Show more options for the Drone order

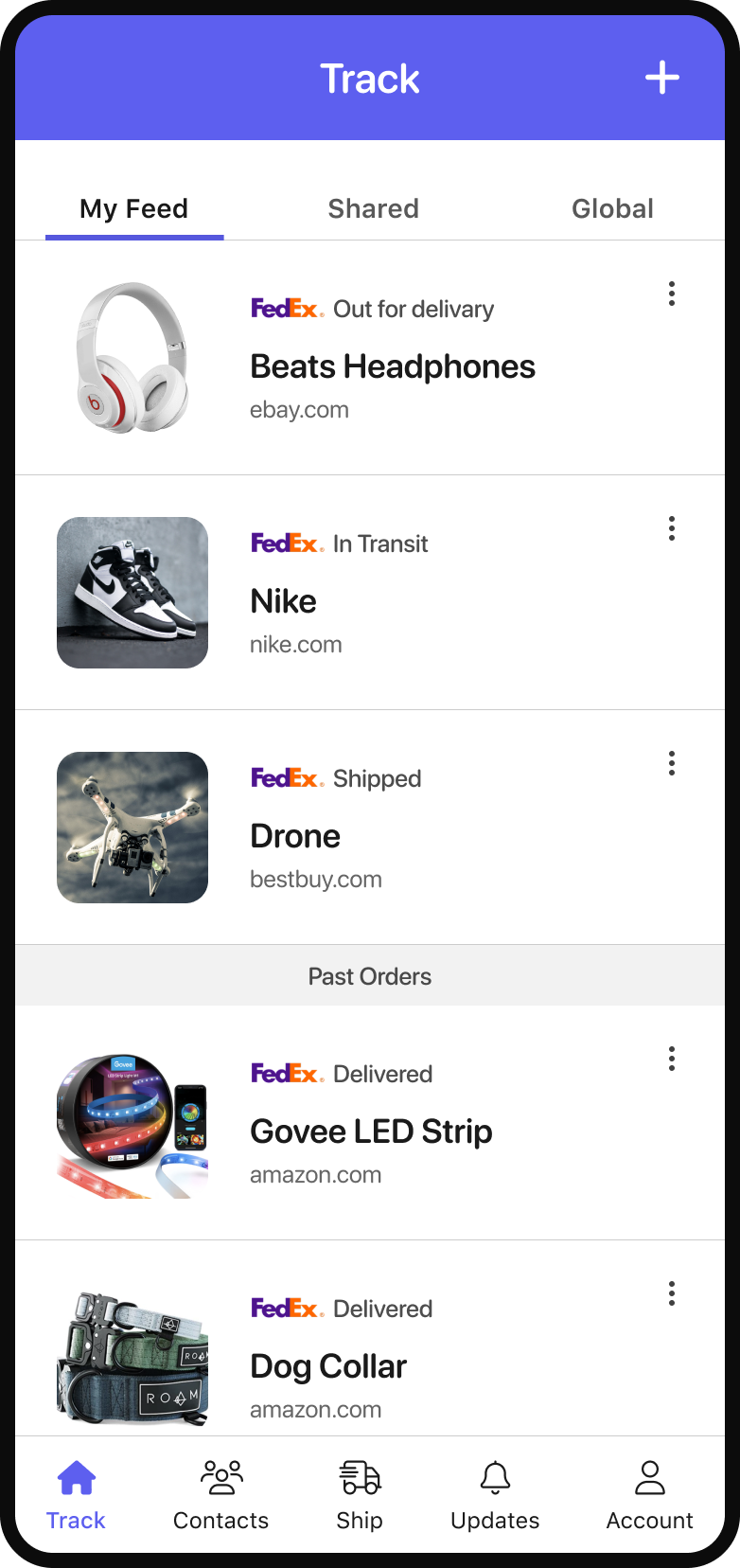click(x=672, y=763)
